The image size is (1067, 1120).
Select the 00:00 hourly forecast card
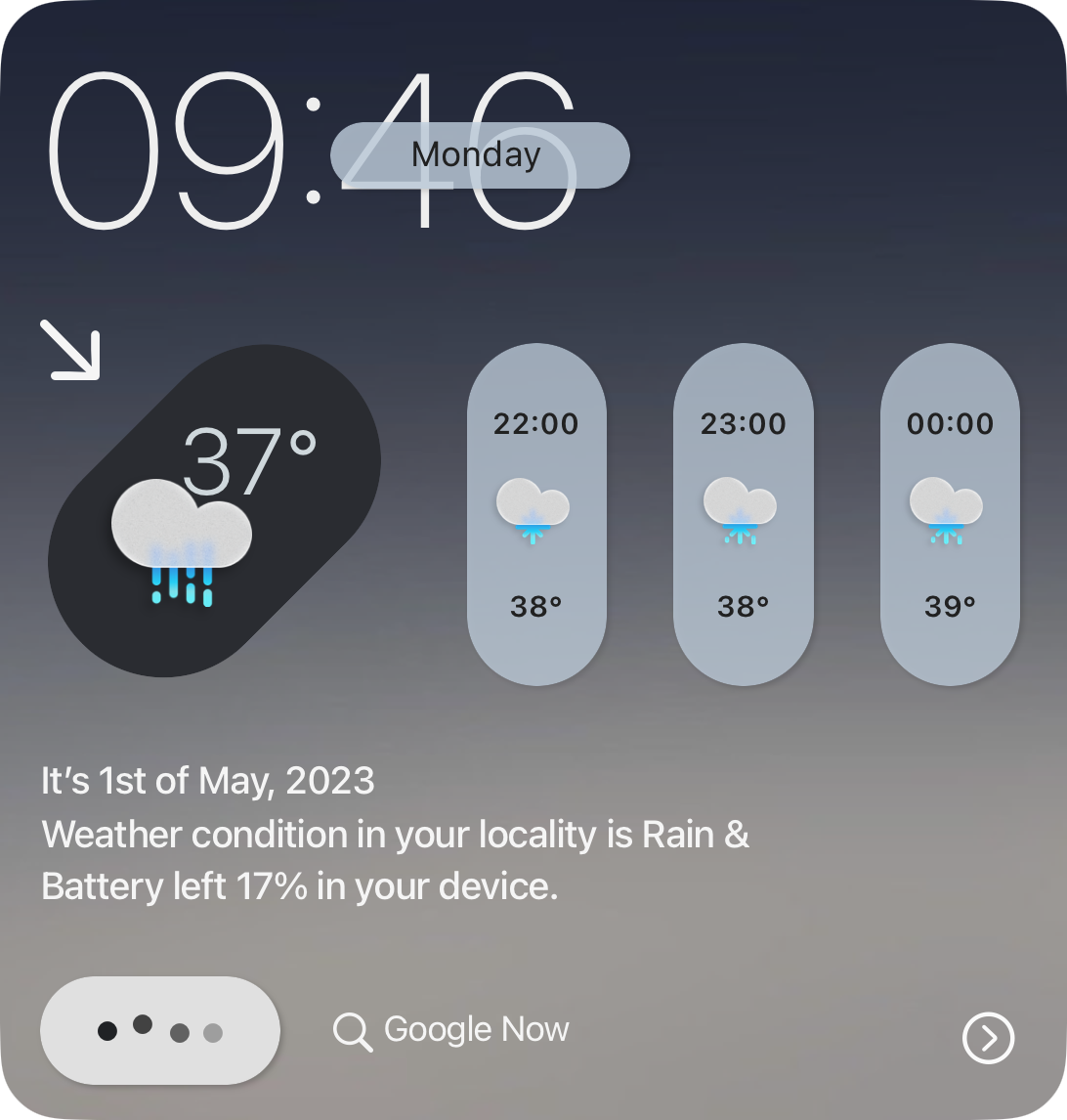[x=950, y=514]
